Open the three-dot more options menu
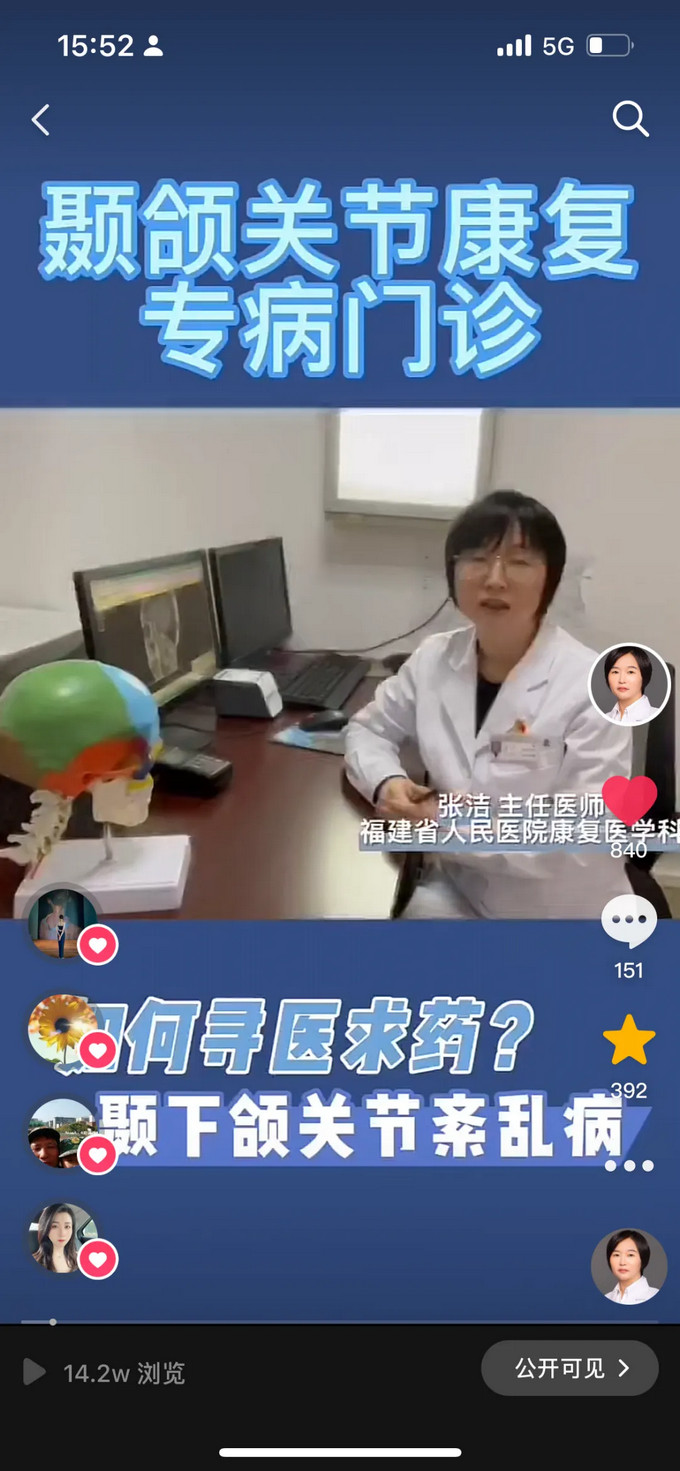680x1471 pixels. [x=629, y=1166]
